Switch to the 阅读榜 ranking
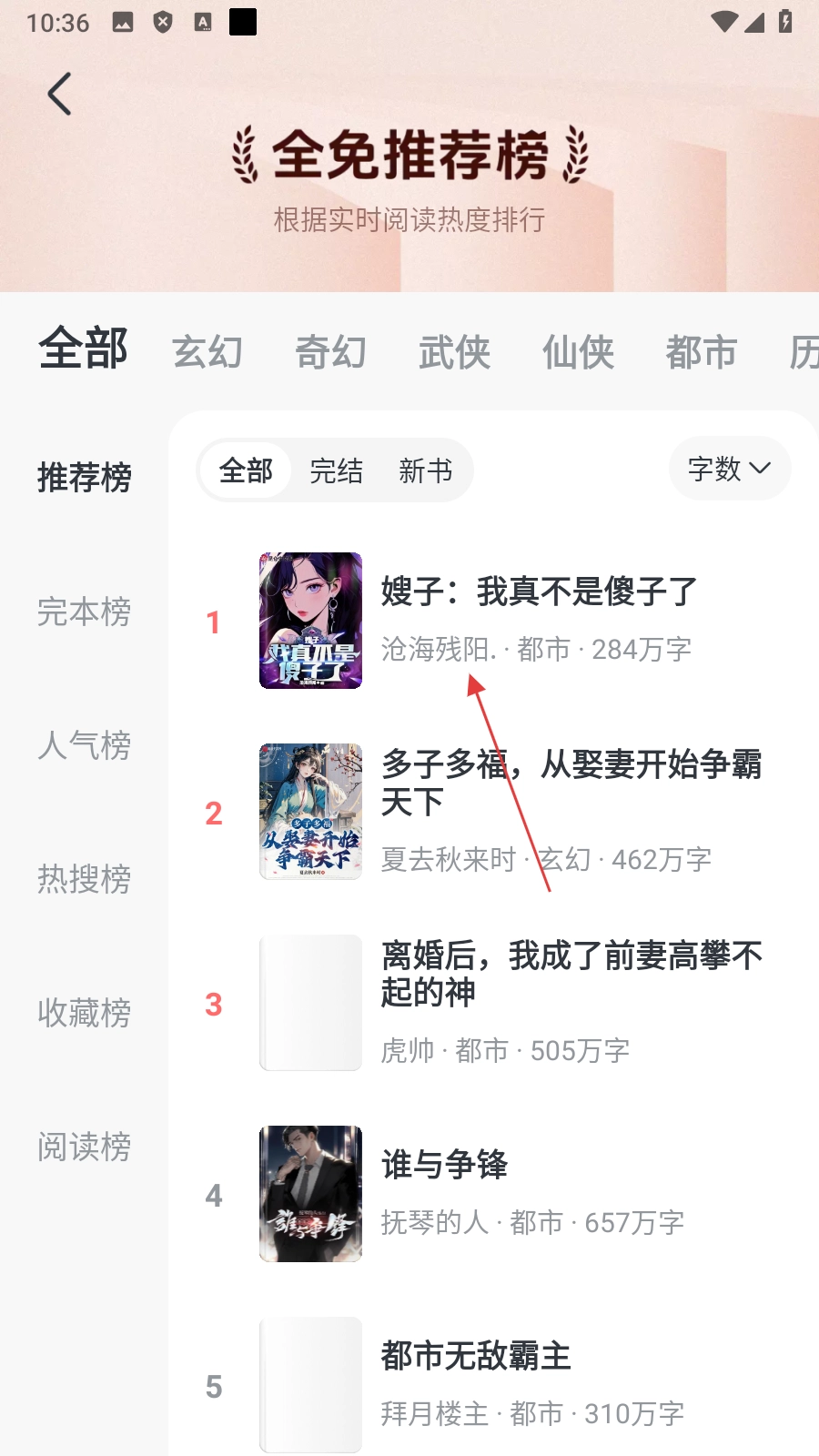 click(x=84, y=1147)
